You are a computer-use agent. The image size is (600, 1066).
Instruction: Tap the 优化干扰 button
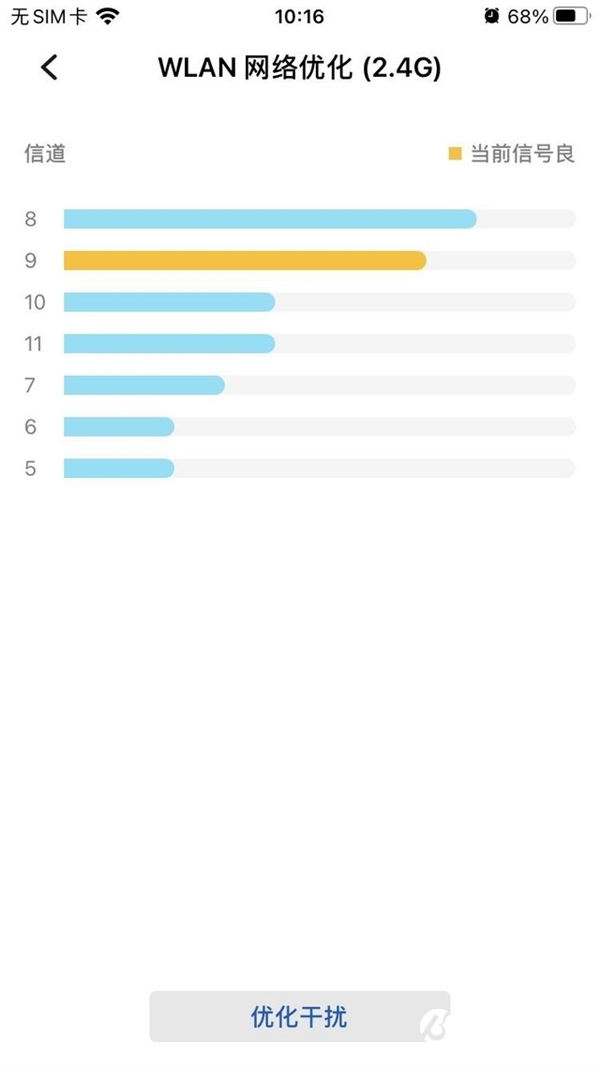[299, 1018]
